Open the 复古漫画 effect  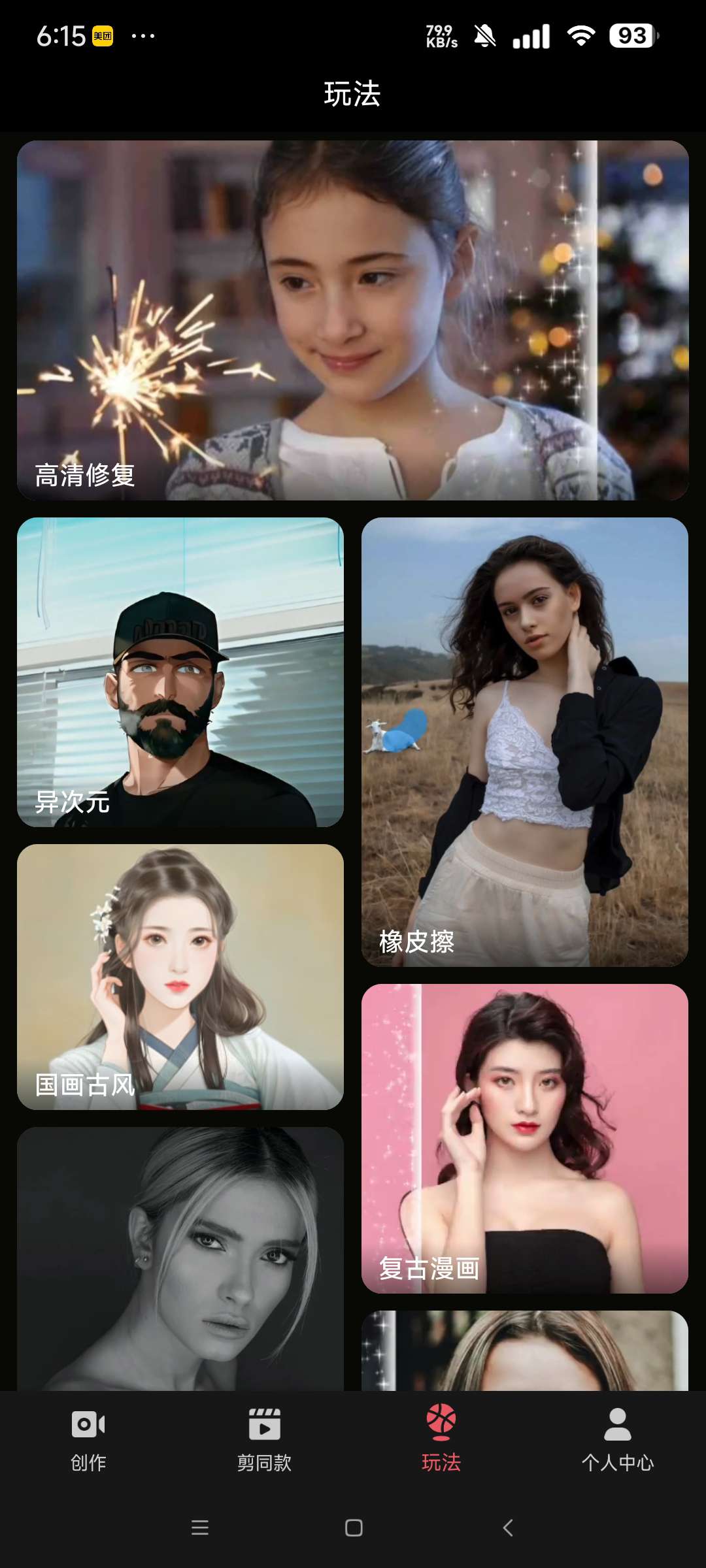pos(524,1138)
